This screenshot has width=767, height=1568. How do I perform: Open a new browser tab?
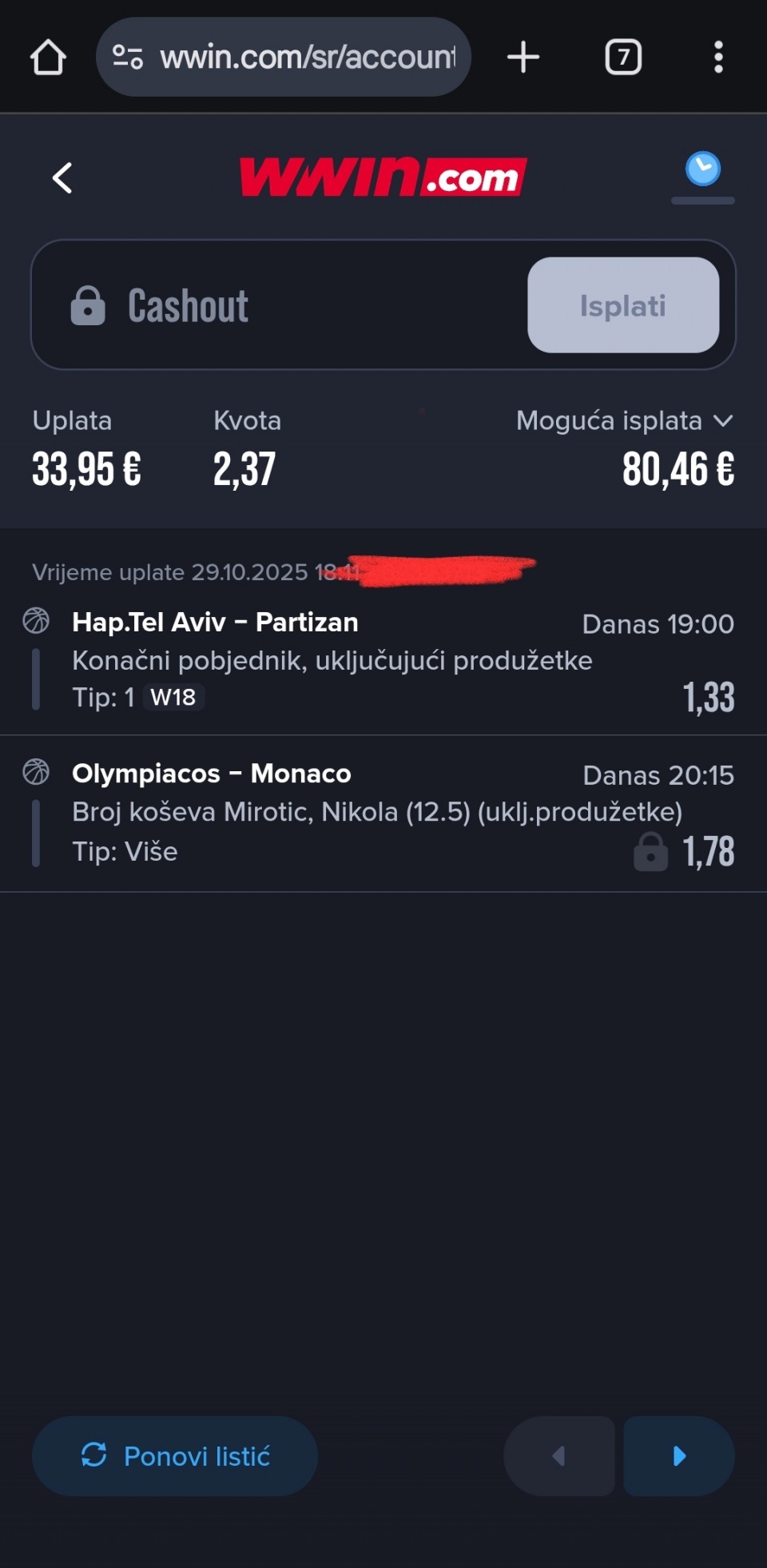(523, 58)
